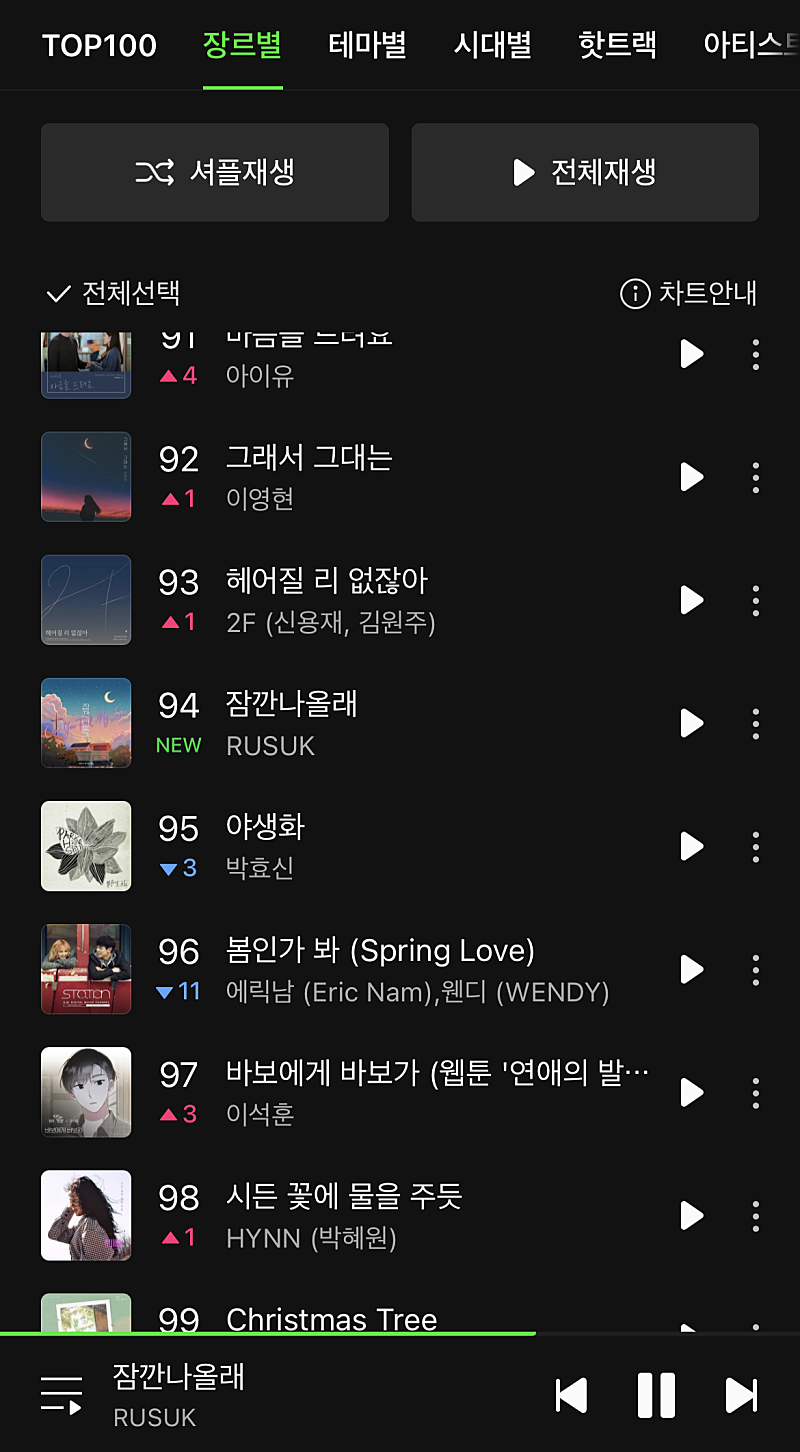Image resolution: width=800 pixels, height=1452 pixels.
Task: Open the 테마별 tab
Action: [367, 46]
